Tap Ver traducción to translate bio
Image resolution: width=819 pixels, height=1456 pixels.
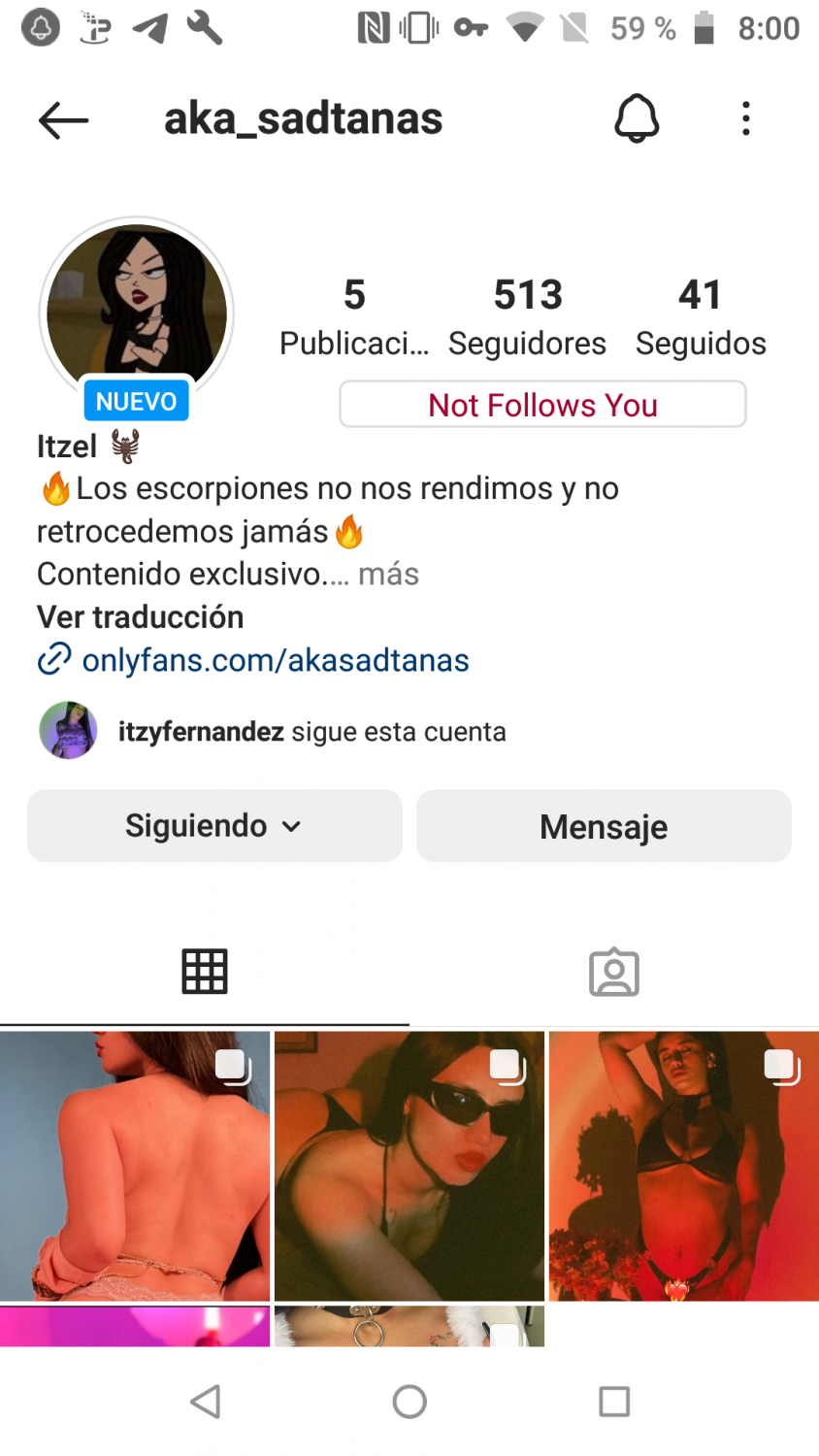140,617
